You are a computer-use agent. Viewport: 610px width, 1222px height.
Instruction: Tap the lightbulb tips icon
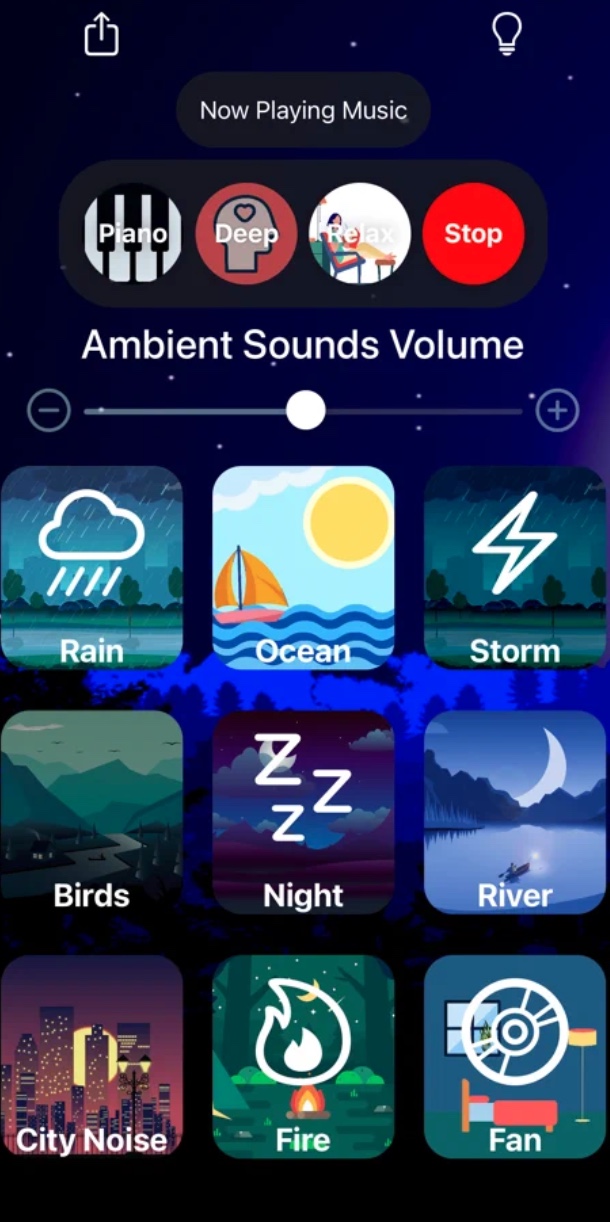coord(508,35)
